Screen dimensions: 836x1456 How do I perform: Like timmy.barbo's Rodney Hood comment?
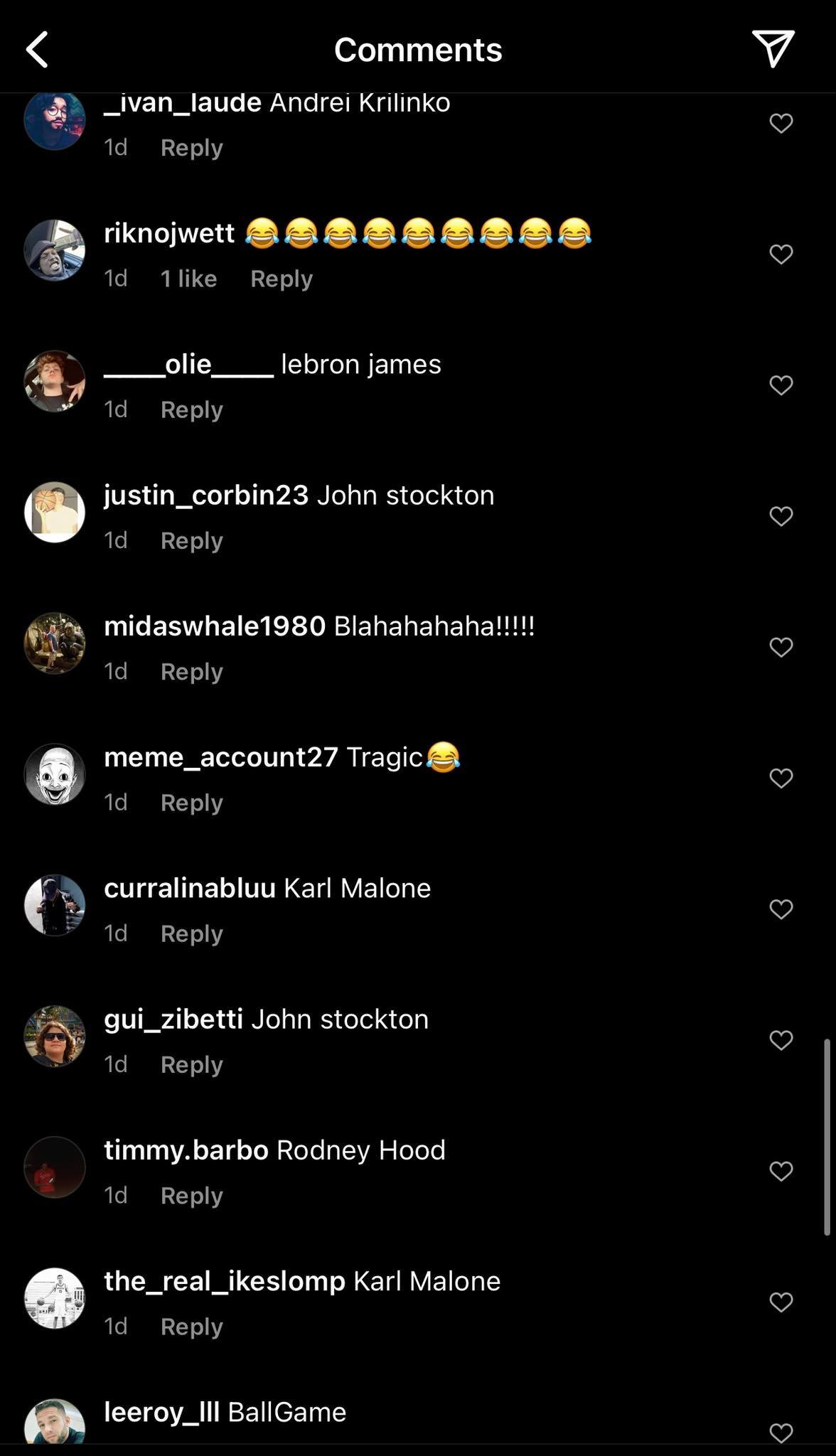(x=781, y=1171)
